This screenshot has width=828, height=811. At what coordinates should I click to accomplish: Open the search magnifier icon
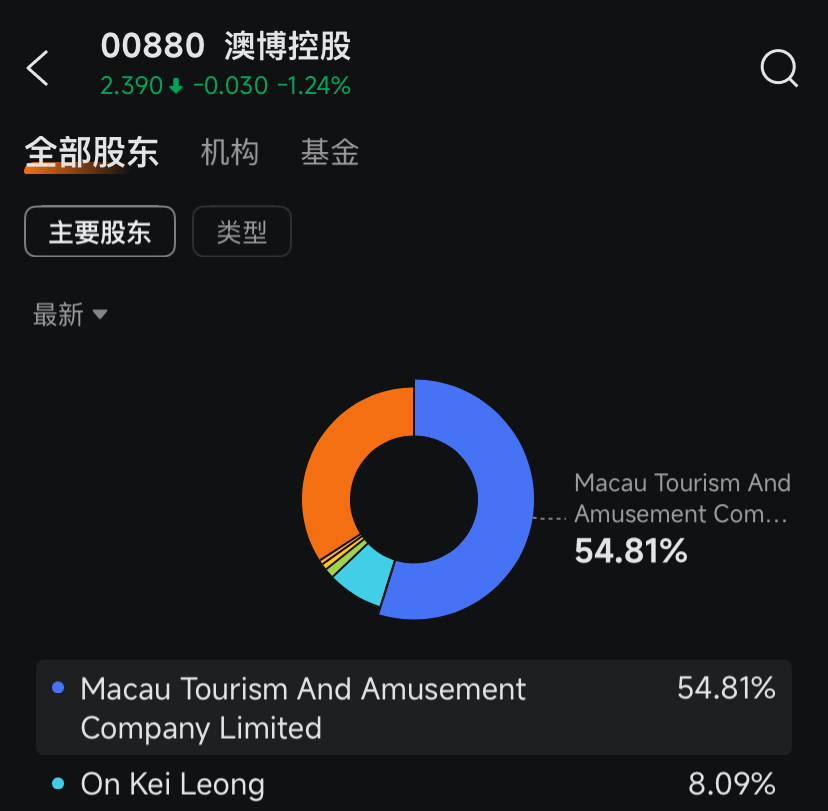pyautogui.click(x=779, y=69)
